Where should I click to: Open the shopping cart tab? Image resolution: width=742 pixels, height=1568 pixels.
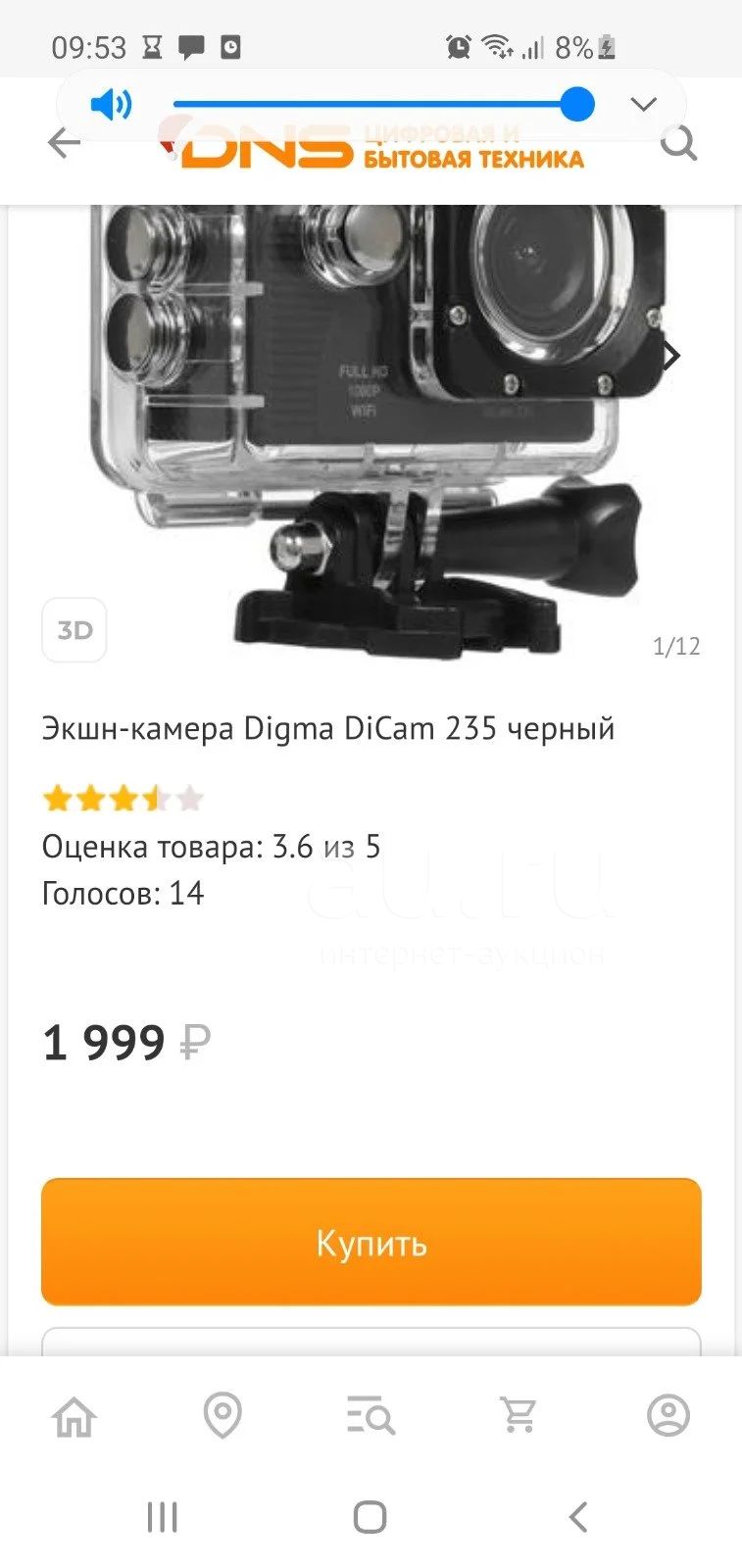point(519,1416)
